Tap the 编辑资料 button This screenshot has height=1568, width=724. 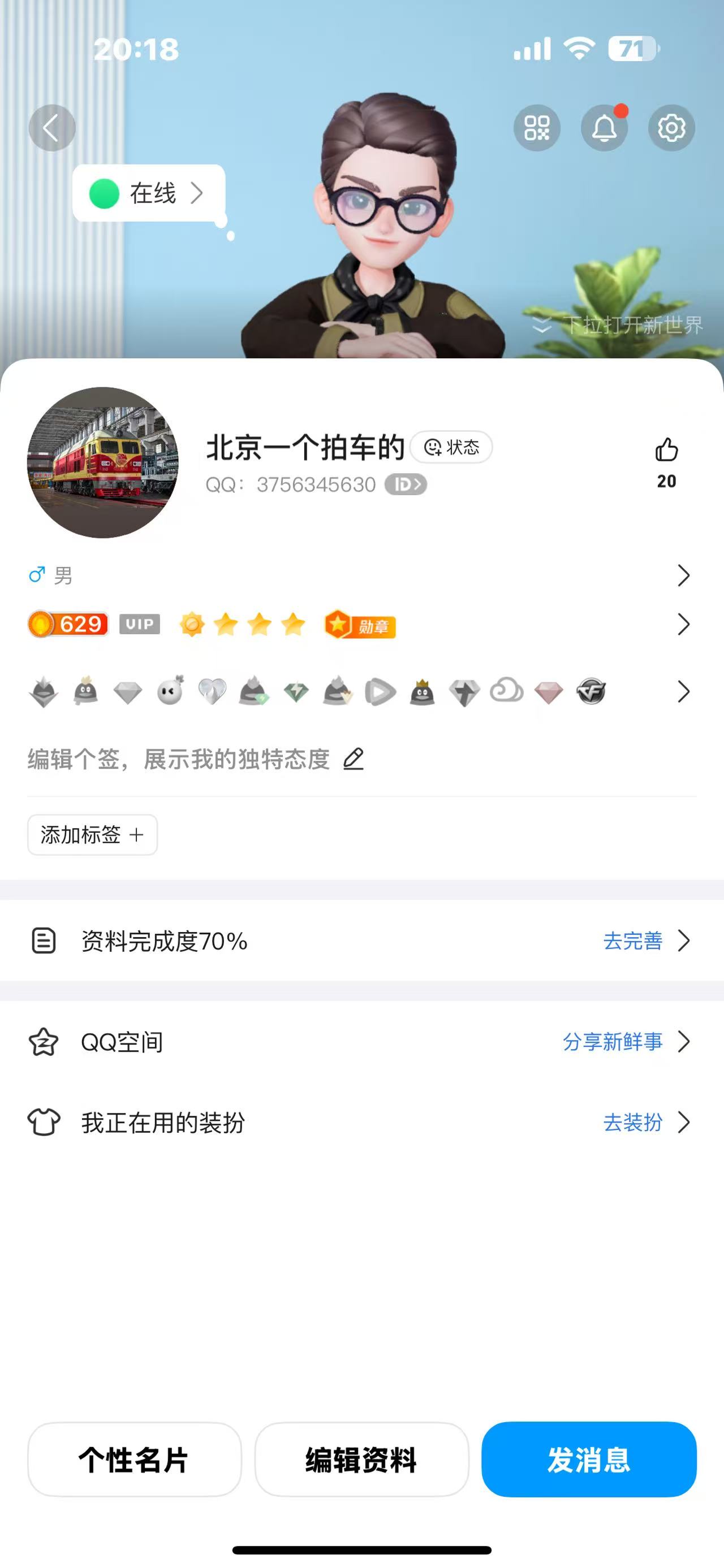click(361, 1459)
